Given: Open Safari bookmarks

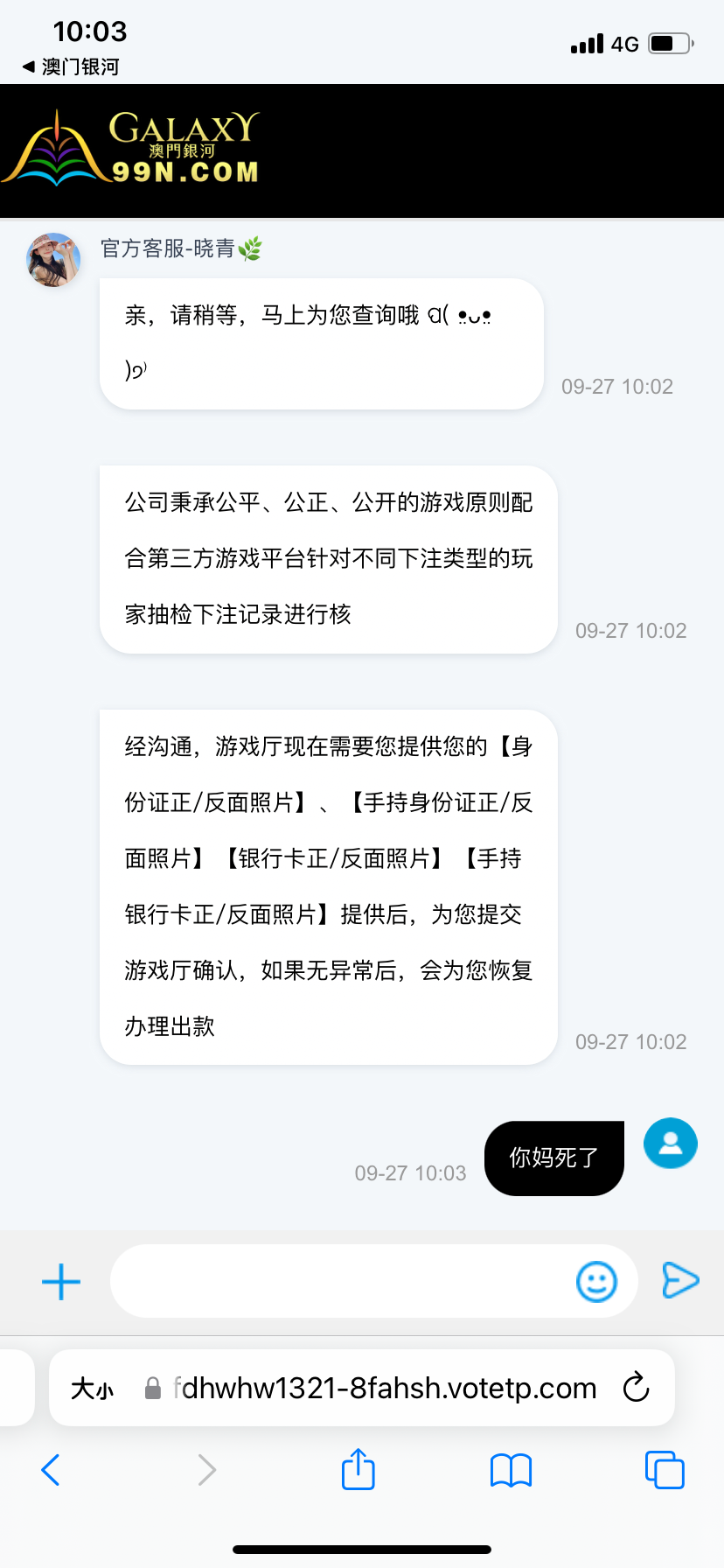Looking at the screenshot, I should click(x=512, y=1470).
